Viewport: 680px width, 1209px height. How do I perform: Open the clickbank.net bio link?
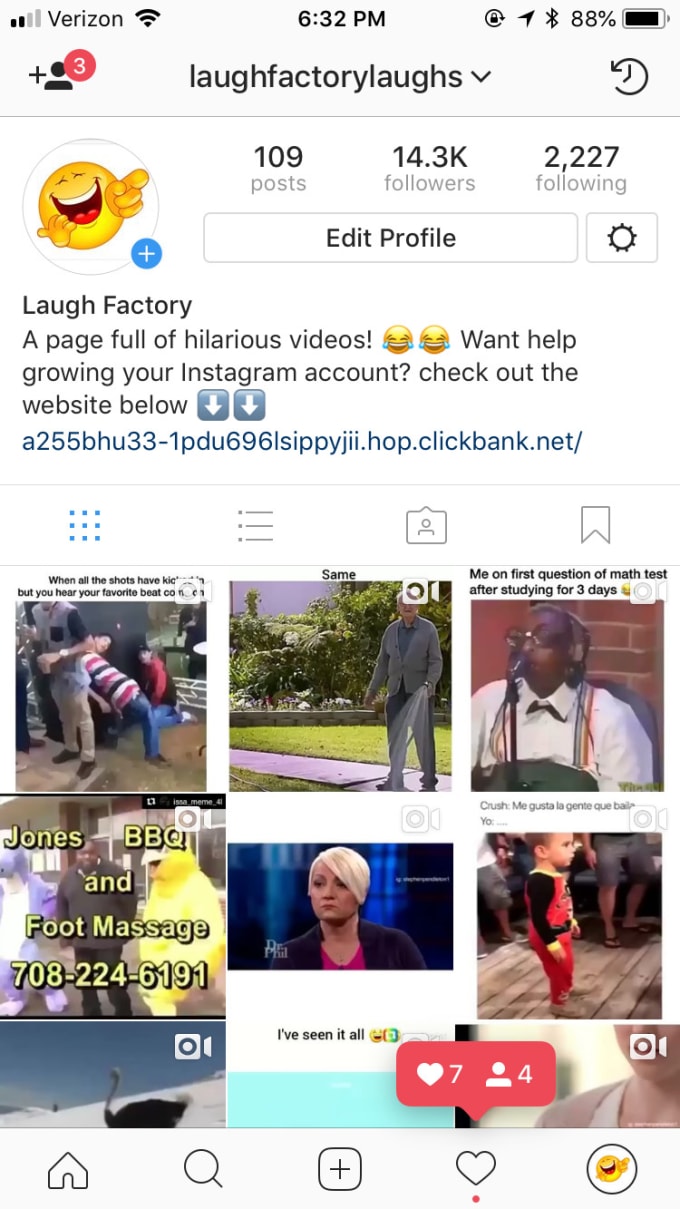click(x=302, y=440)
